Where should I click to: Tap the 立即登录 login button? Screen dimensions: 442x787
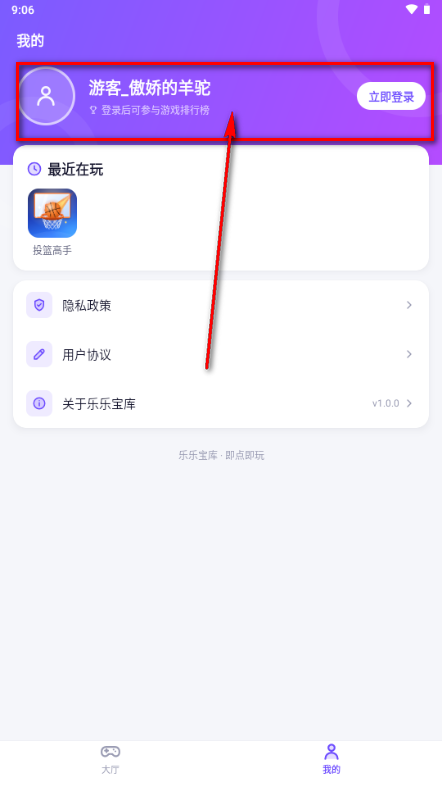(x=391, y=96)
